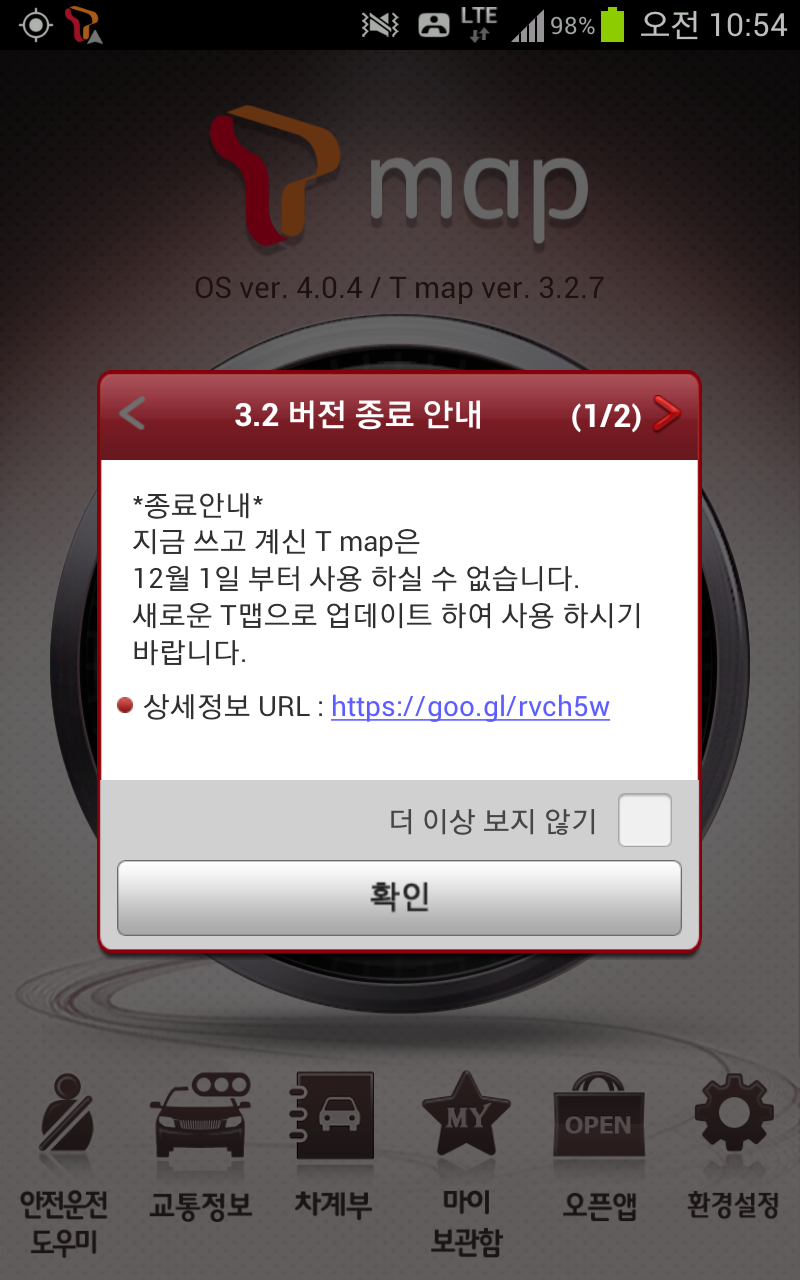This screenshot has width=800, height=1280.
Task: Confirm with the 확인 button
Action: (399, 897)
